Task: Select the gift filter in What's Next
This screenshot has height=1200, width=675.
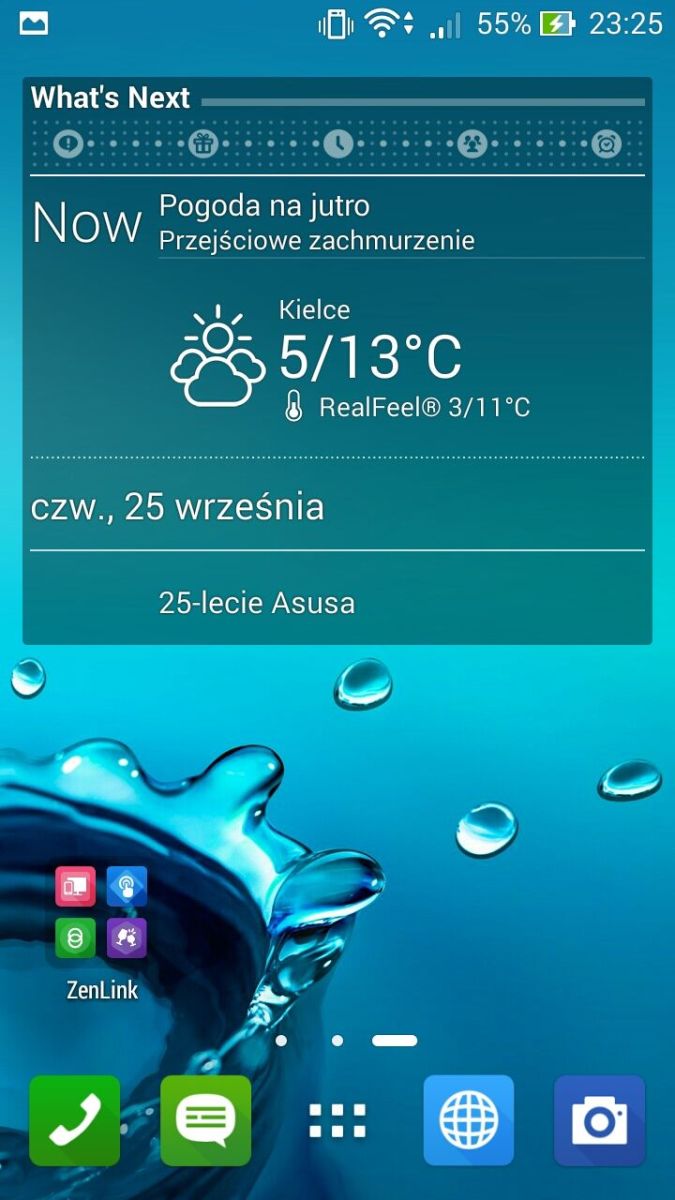Action: tap(203, 144)
